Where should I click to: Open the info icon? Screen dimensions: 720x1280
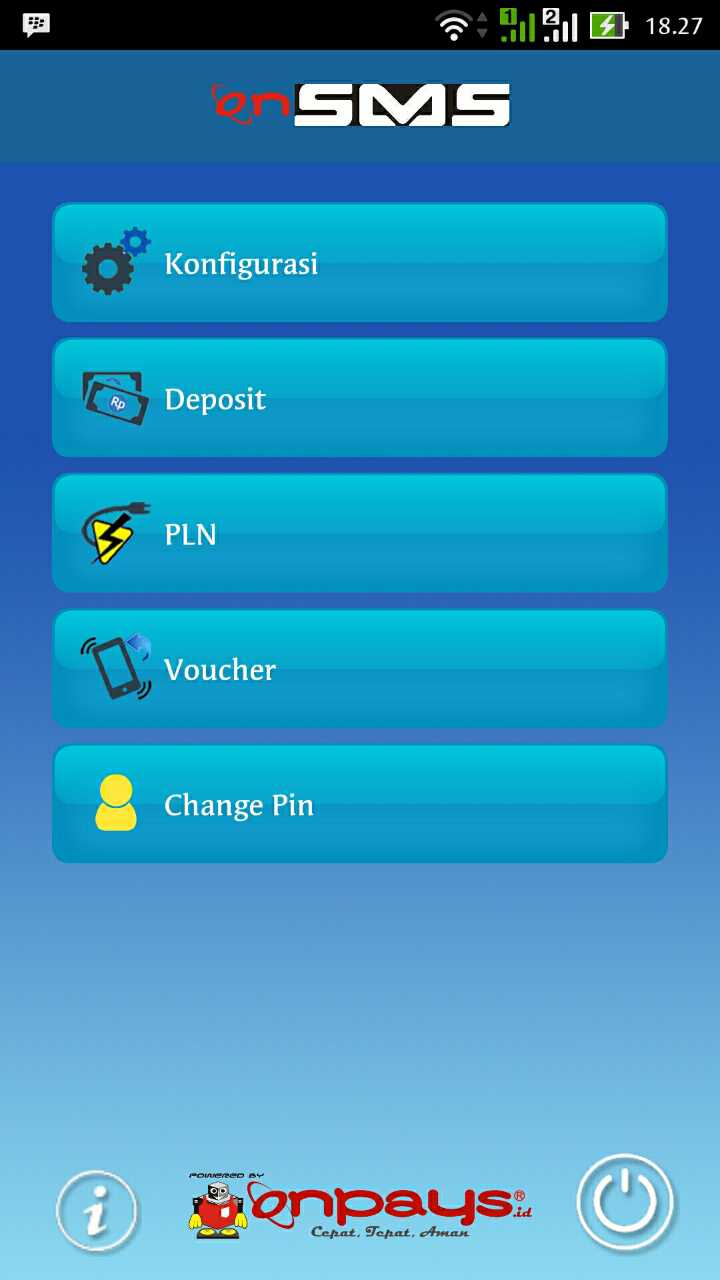coord(97,1211)
